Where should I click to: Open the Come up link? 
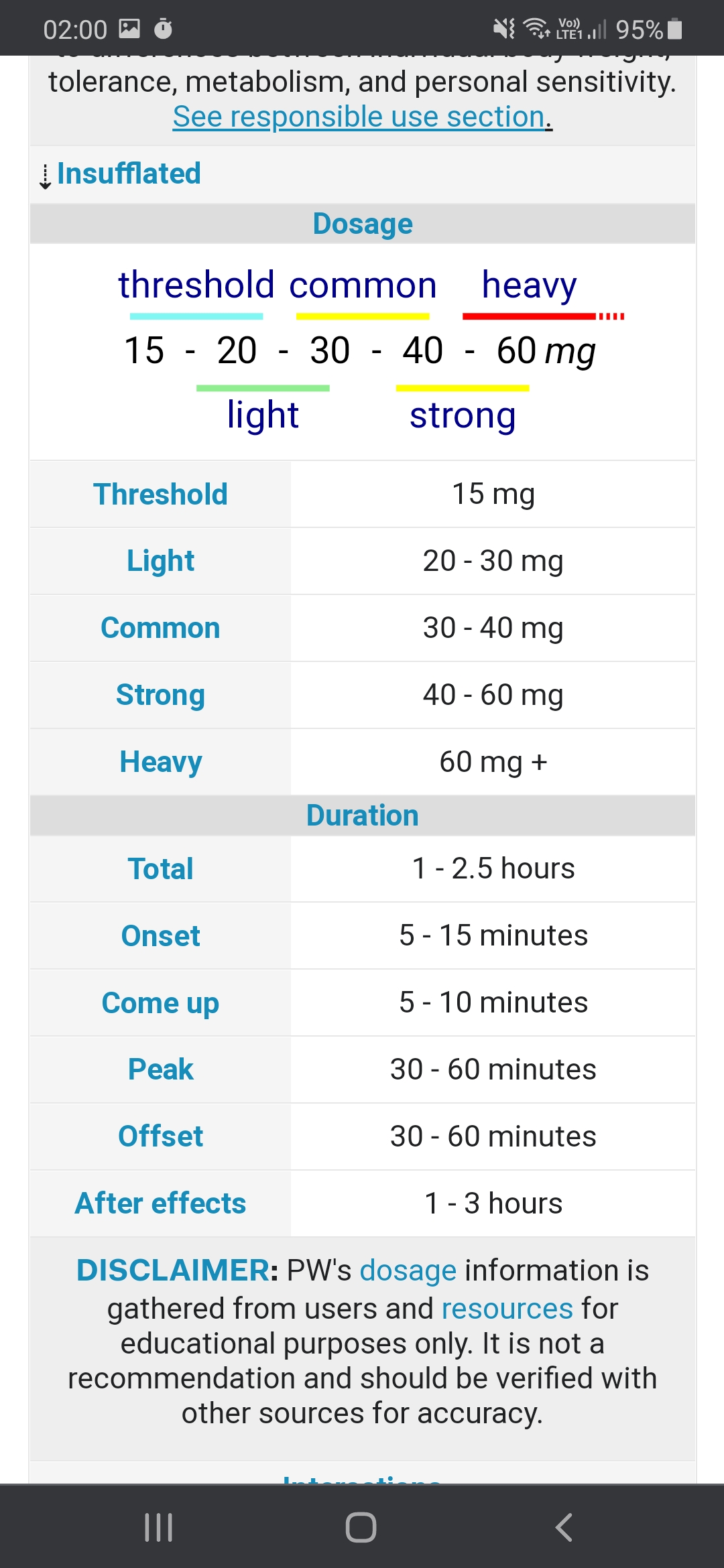point(160,1003)
